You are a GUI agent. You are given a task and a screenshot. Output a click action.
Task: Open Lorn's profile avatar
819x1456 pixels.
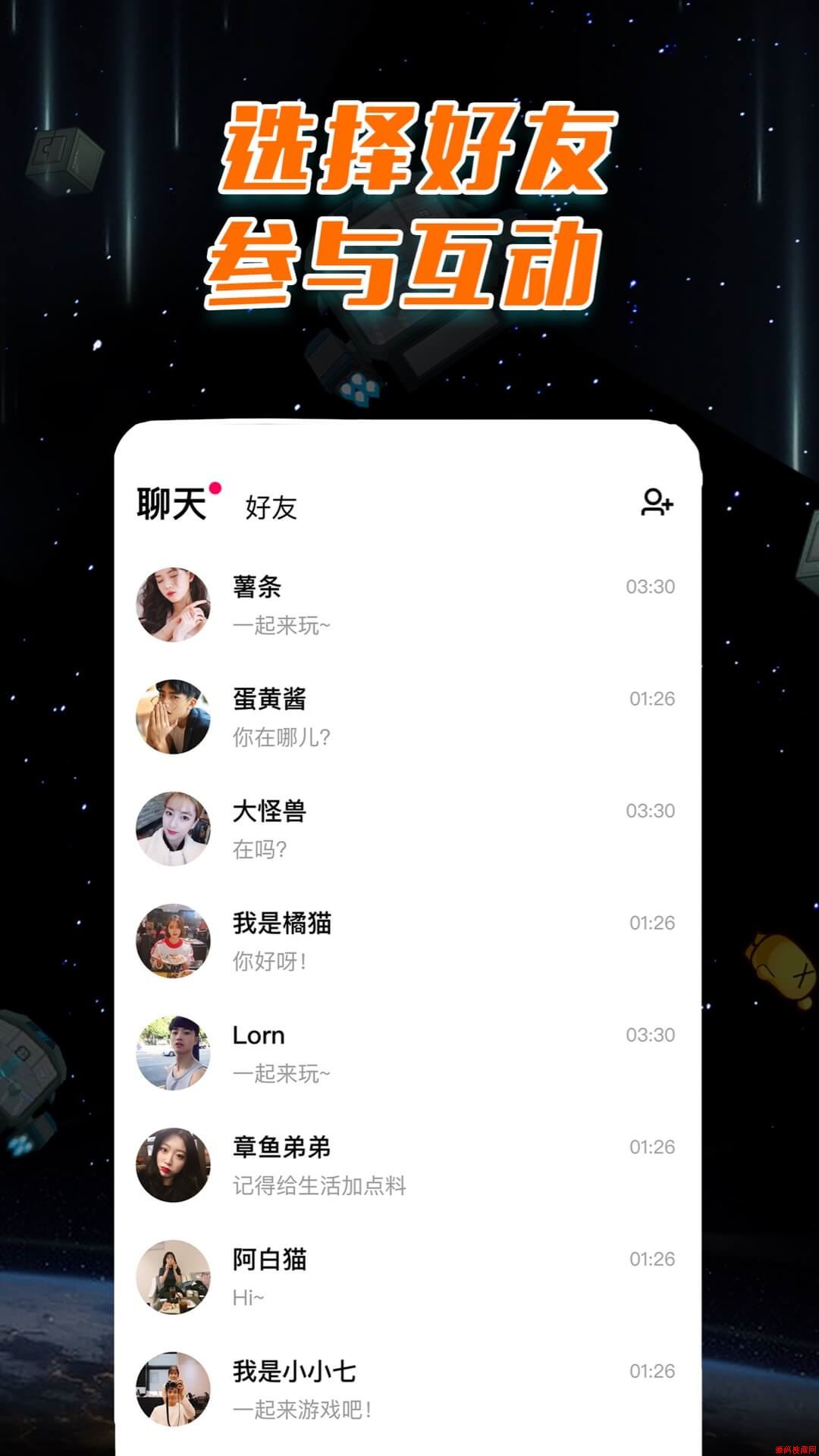(173, 1053)
